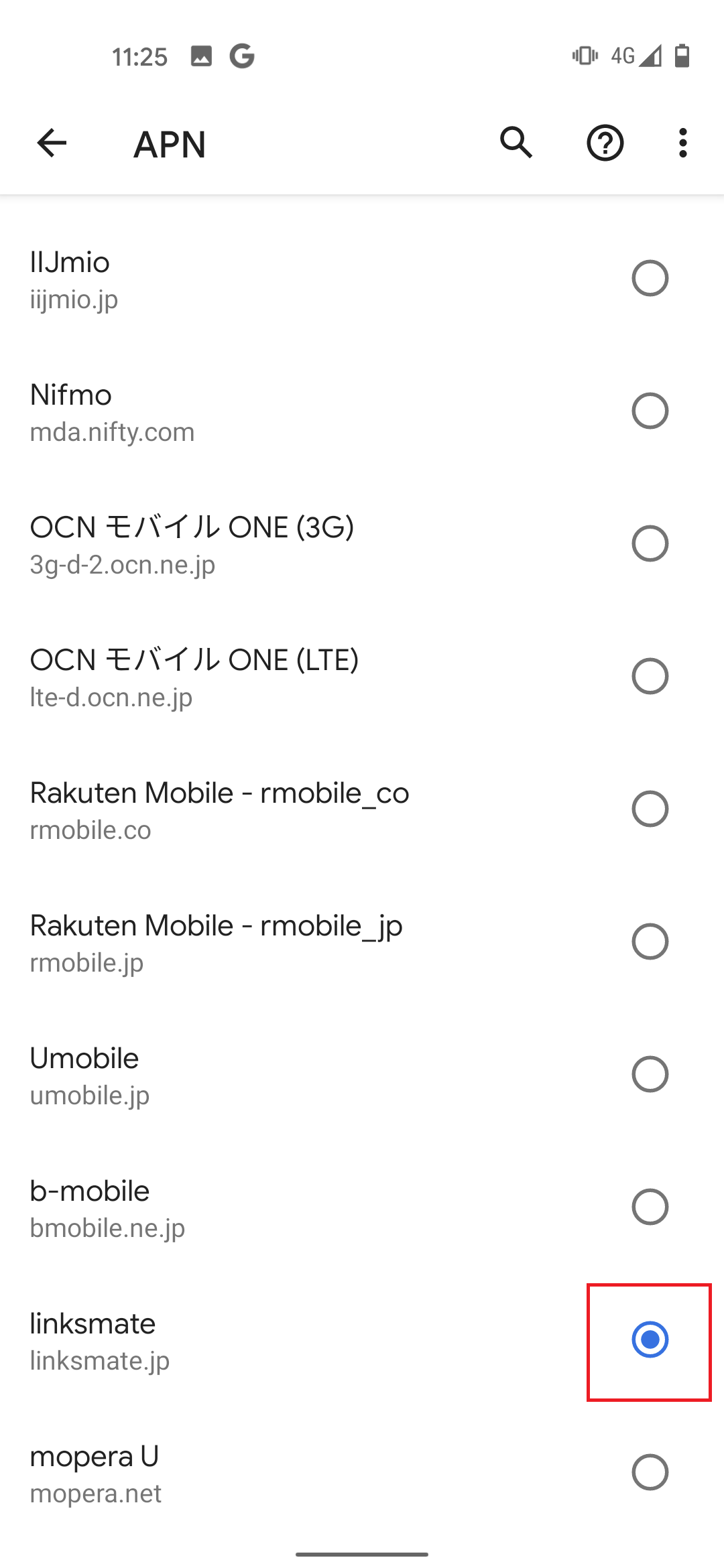Open the help icon
The height and width of the screenshot is (1568, 724).
pyautogui.click(x=605, y=143)
